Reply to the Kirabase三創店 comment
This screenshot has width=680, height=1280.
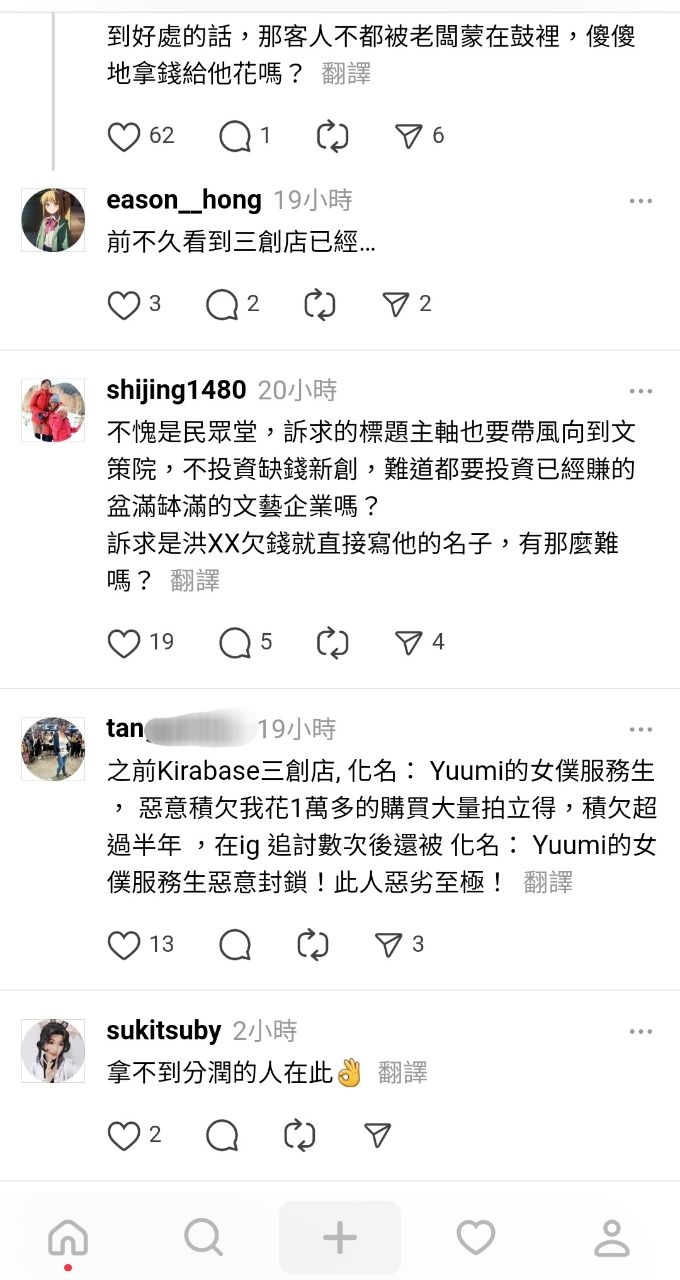235,944
